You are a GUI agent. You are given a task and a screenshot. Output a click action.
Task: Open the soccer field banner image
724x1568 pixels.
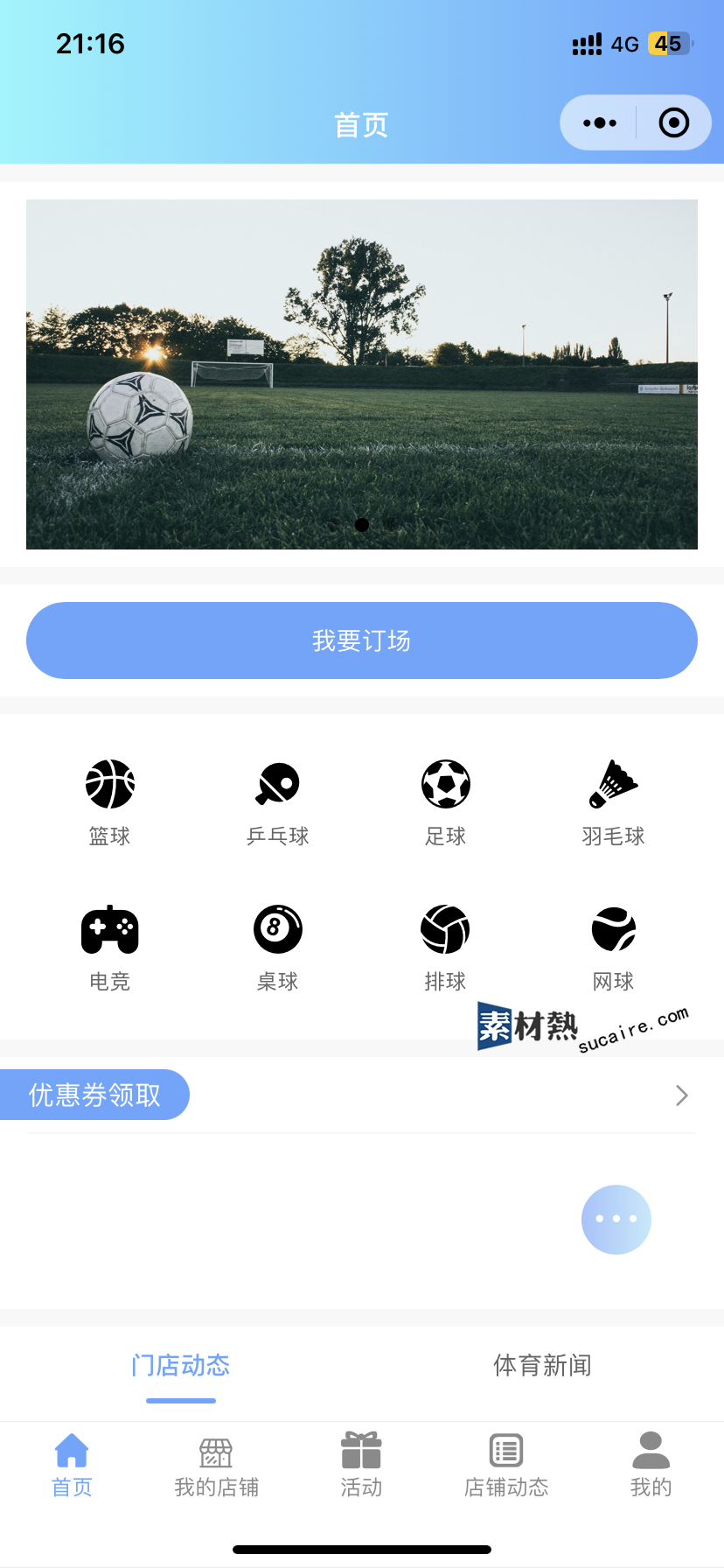click(x=362, y=374)
